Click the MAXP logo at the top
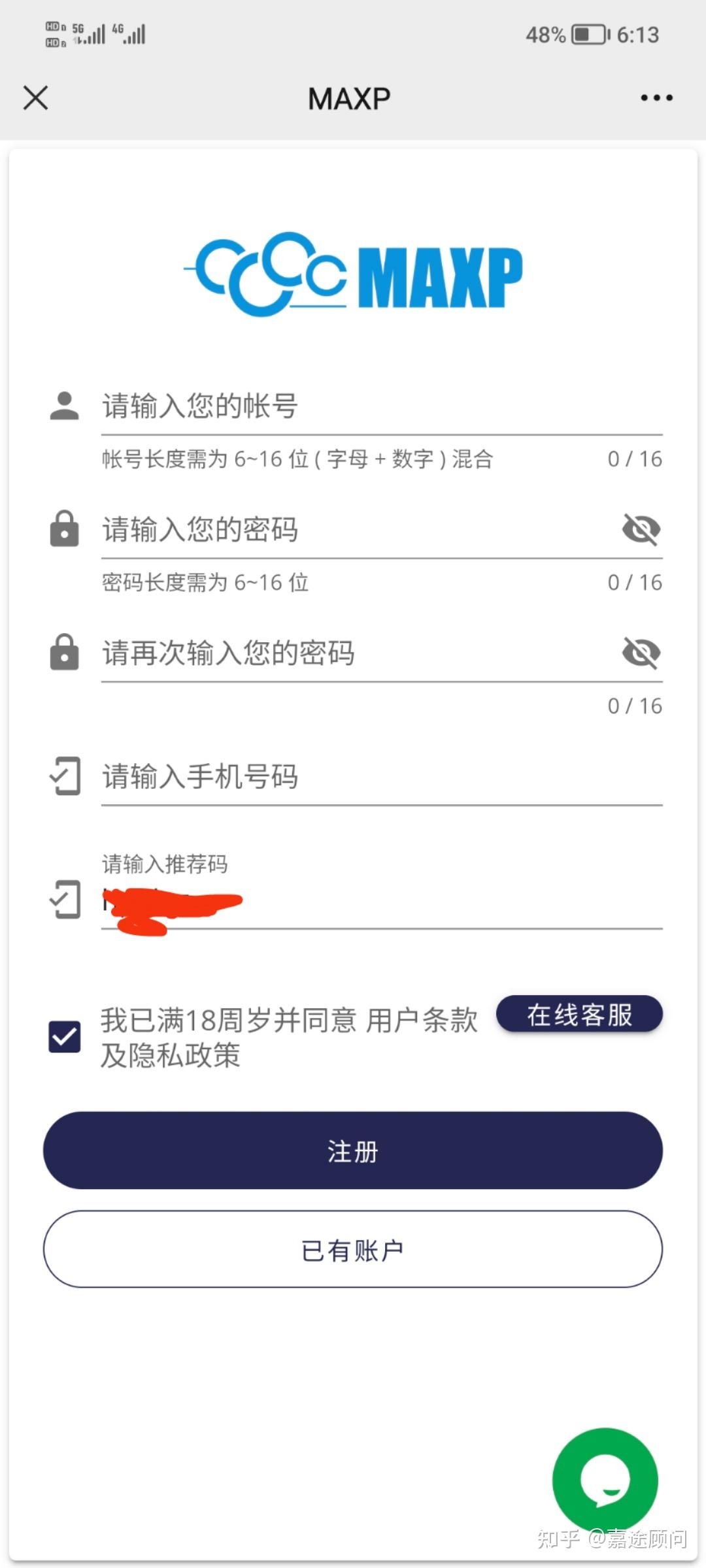The image size is (706, 1568). (353, 274)
